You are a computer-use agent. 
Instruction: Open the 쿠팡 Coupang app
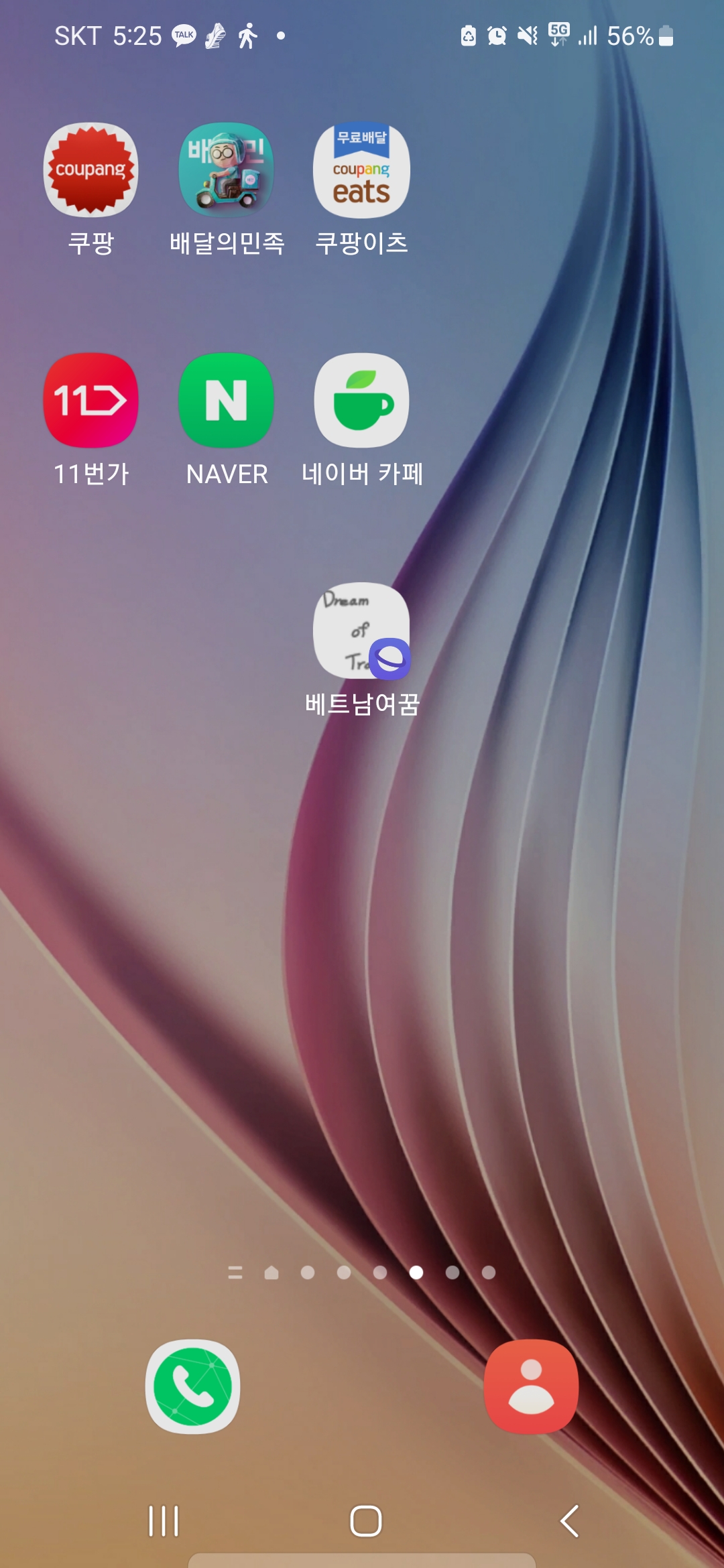[x=91, y=170]
